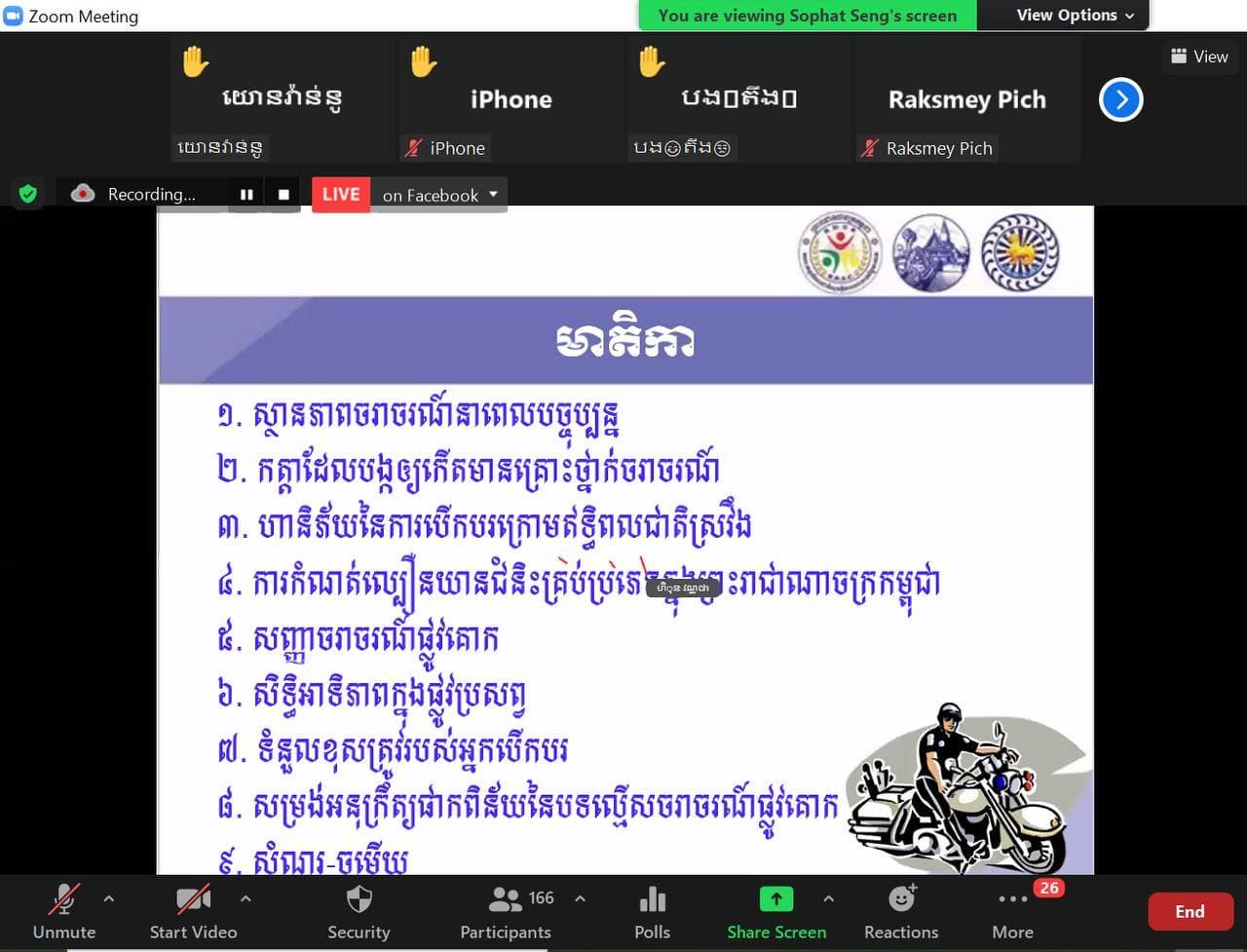
Task: Tap Share Screen
Action: (775, 911)
